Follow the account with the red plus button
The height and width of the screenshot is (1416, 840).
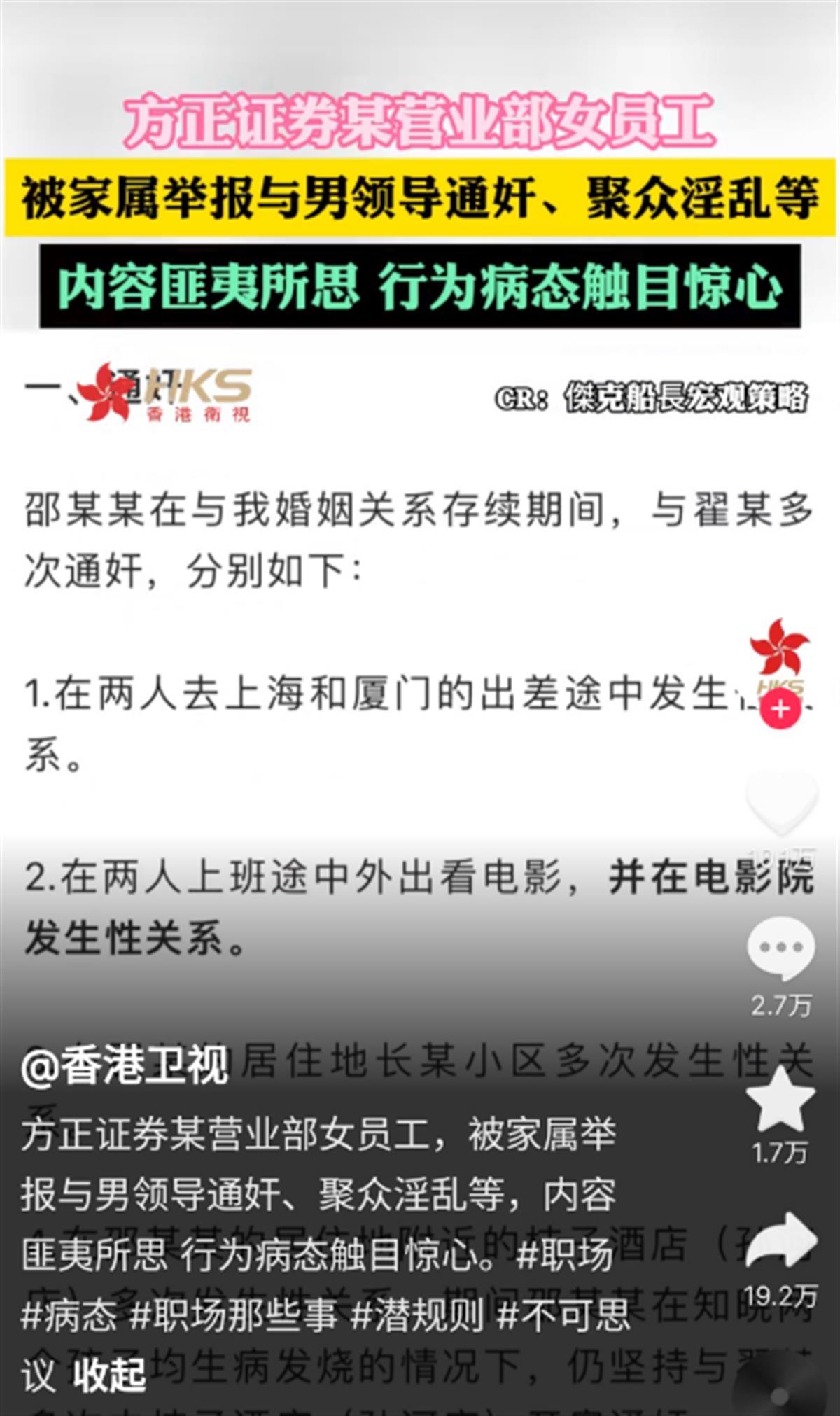coord(780,710)
